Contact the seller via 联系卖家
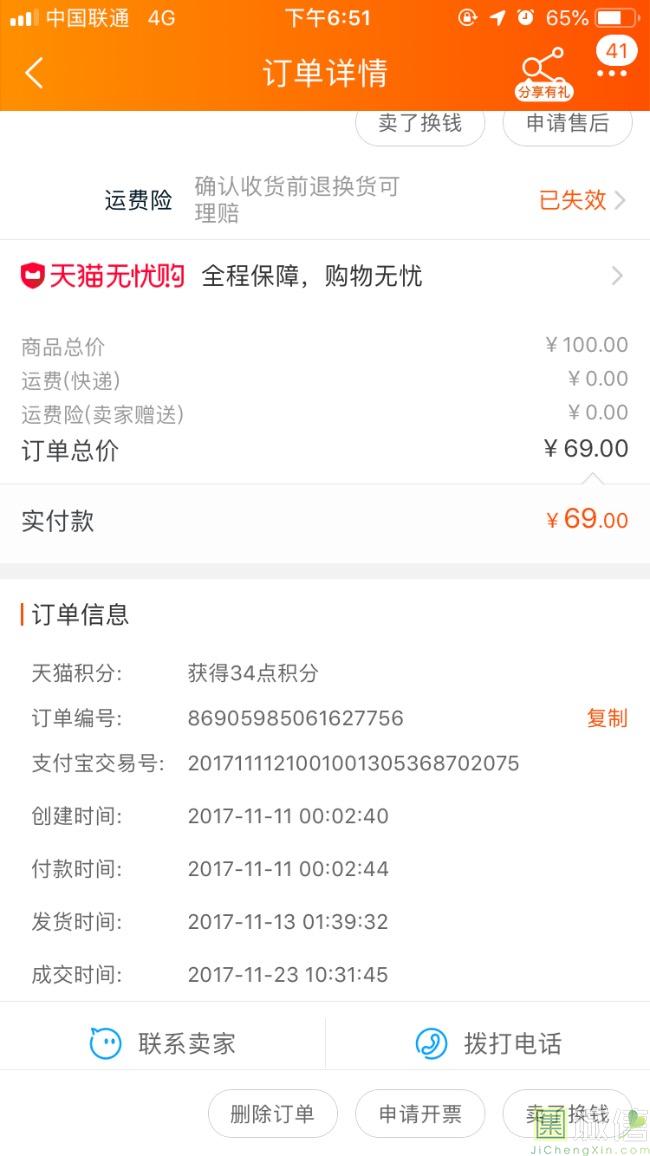 click(x=162, y=1043)
